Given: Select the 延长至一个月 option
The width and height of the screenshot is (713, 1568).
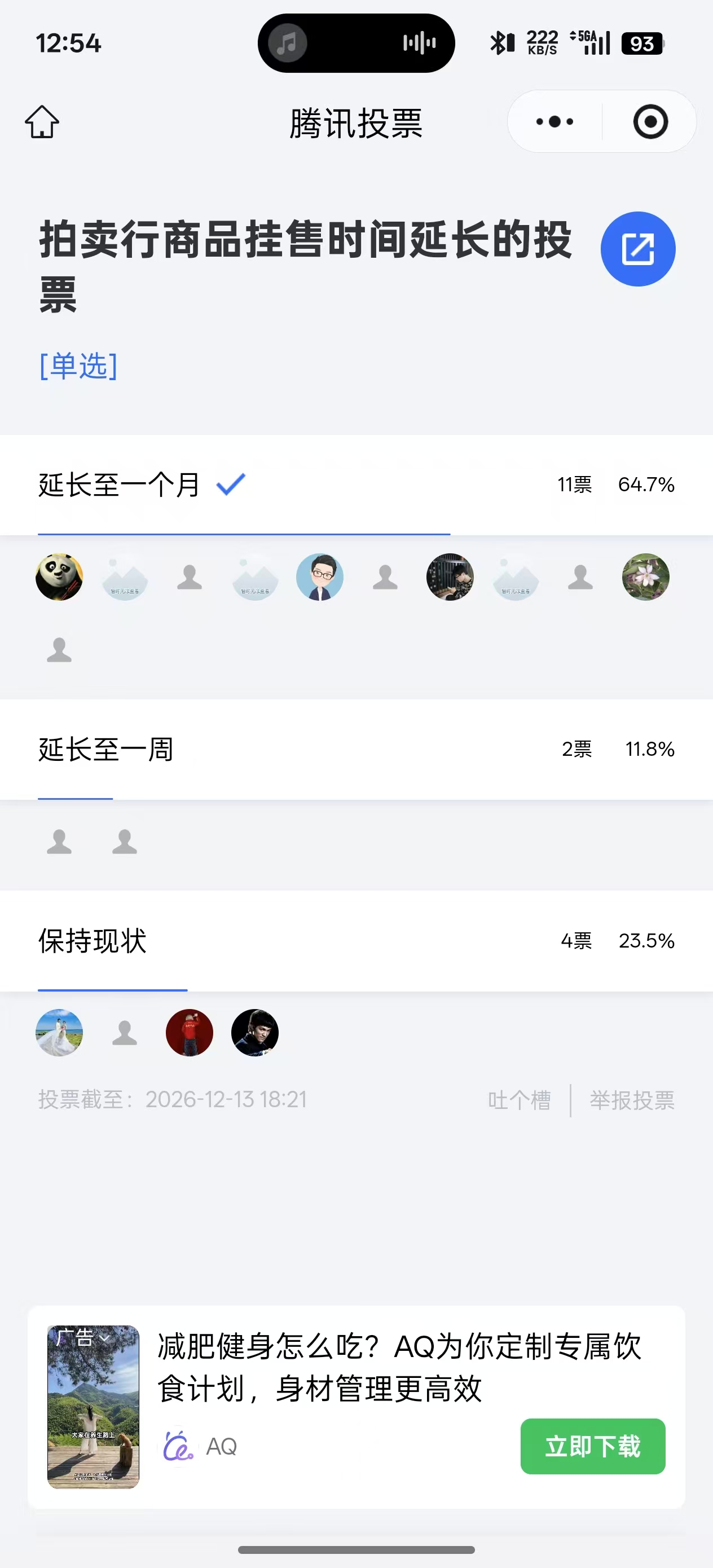Looking at the screenshot, I should pyautogui.click(x=120, y=485).
